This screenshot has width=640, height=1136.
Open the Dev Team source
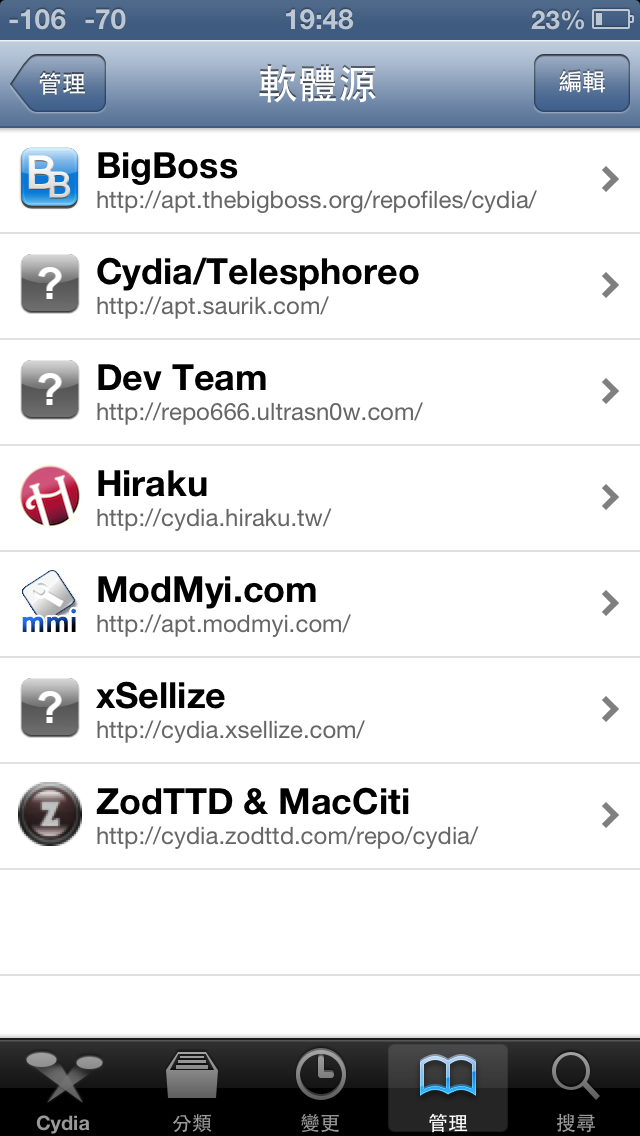[x=320, y=392]
